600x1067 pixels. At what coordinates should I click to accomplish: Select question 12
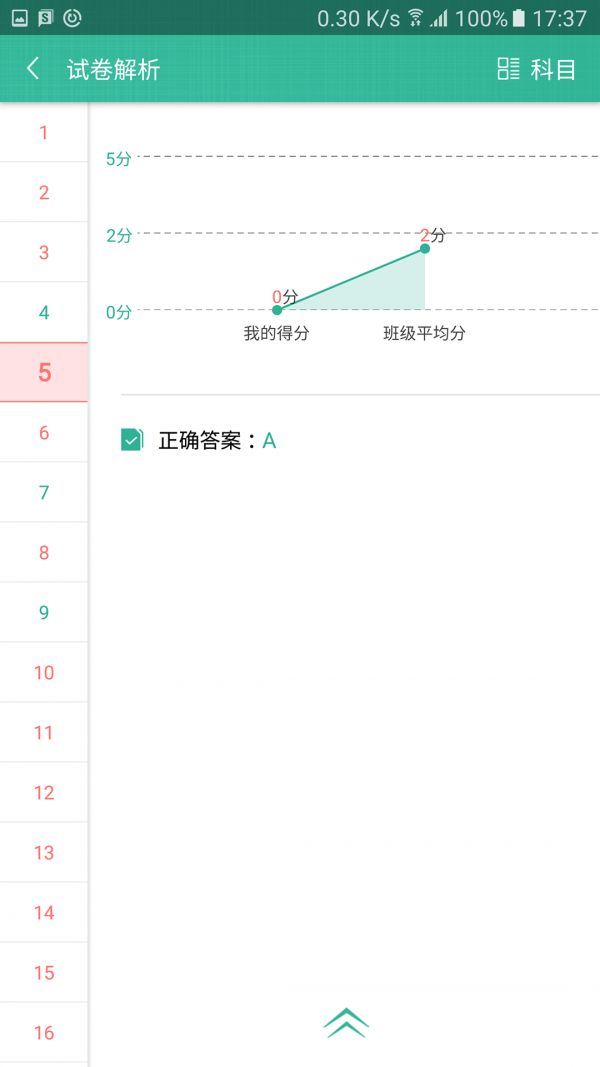pyautogui.click(x=44, y=793)
